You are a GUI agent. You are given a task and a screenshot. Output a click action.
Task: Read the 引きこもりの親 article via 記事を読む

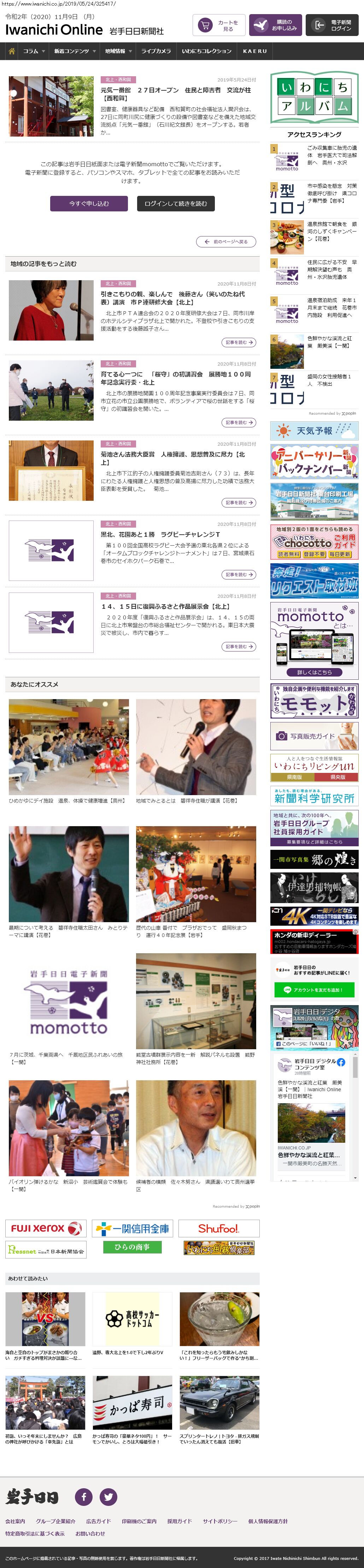[x=239, y=342]
